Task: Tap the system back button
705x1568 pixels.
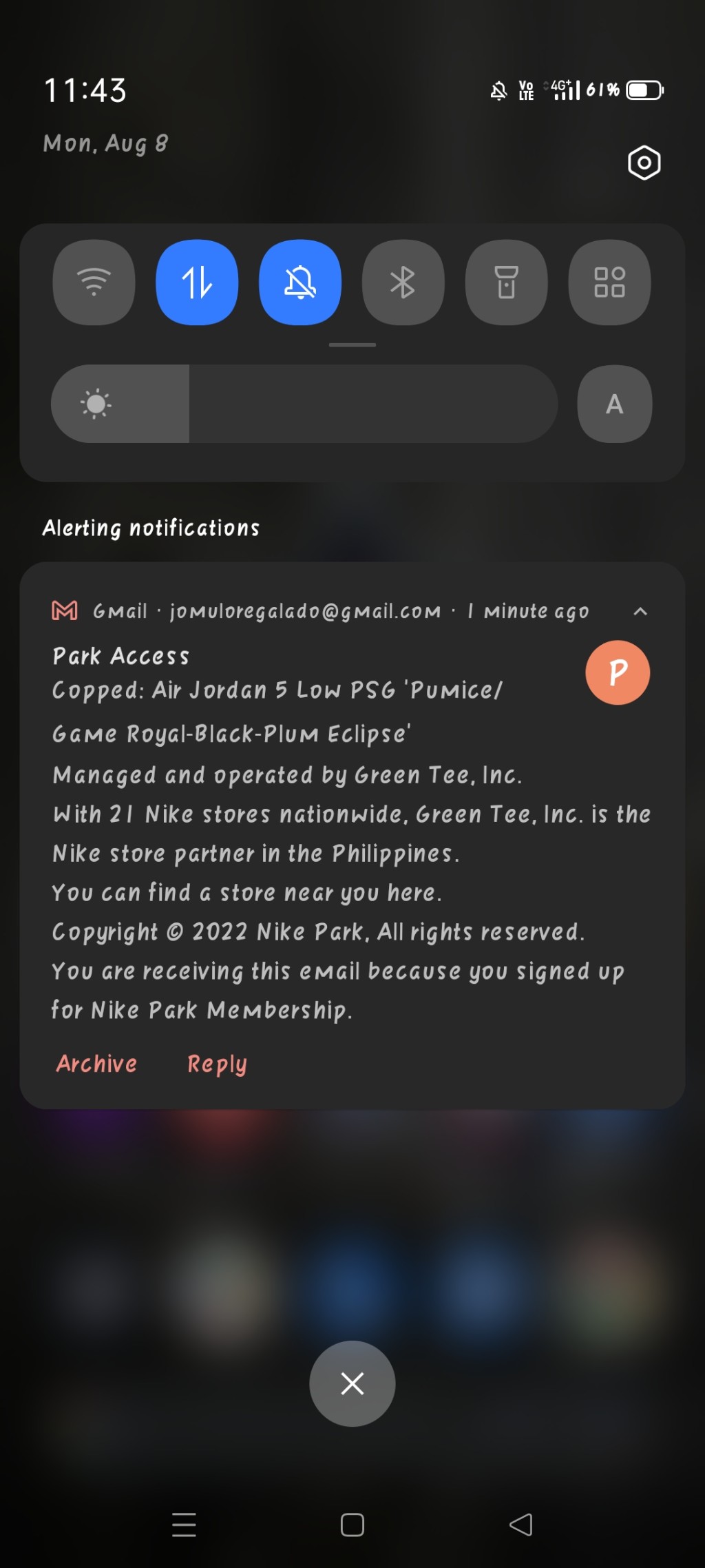Action: (x=521, y=1525)
